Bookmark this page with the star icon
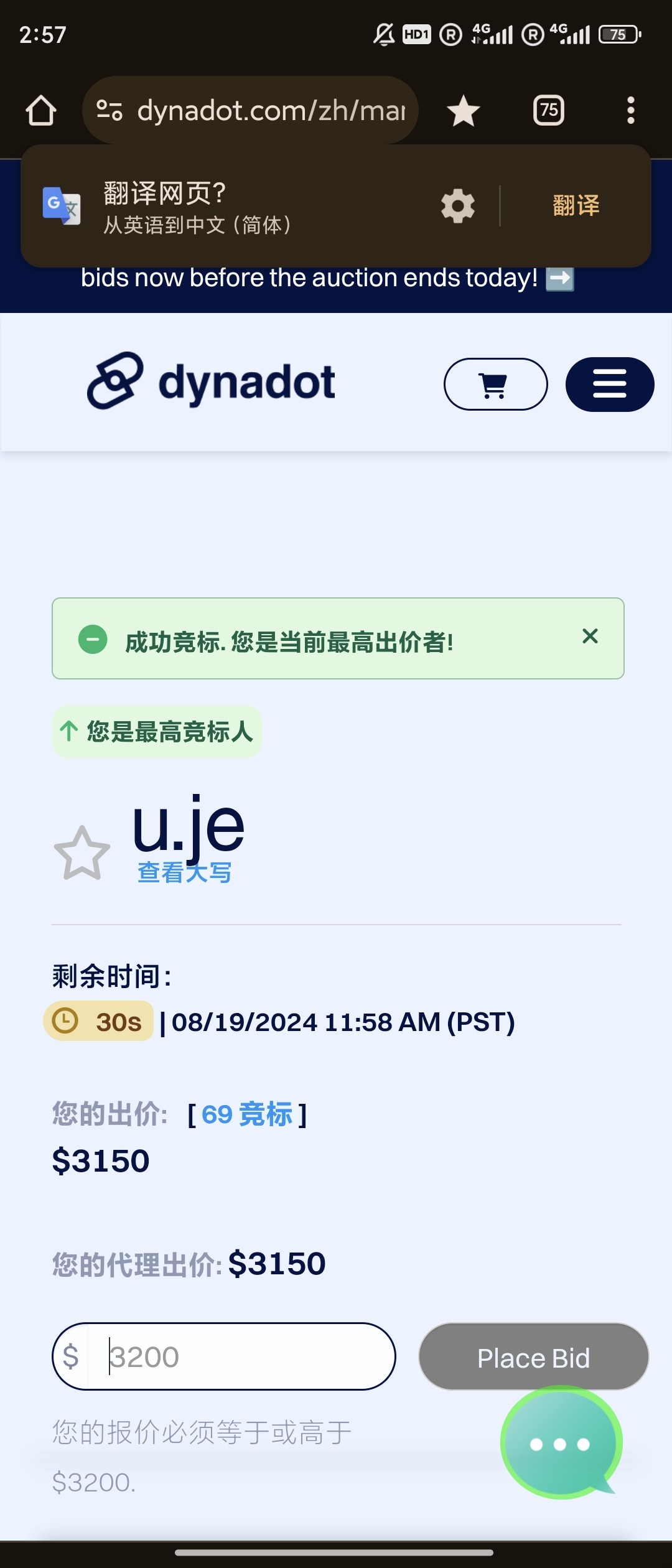The width and height of the screenshot is (672, 1568). (464, 111)
